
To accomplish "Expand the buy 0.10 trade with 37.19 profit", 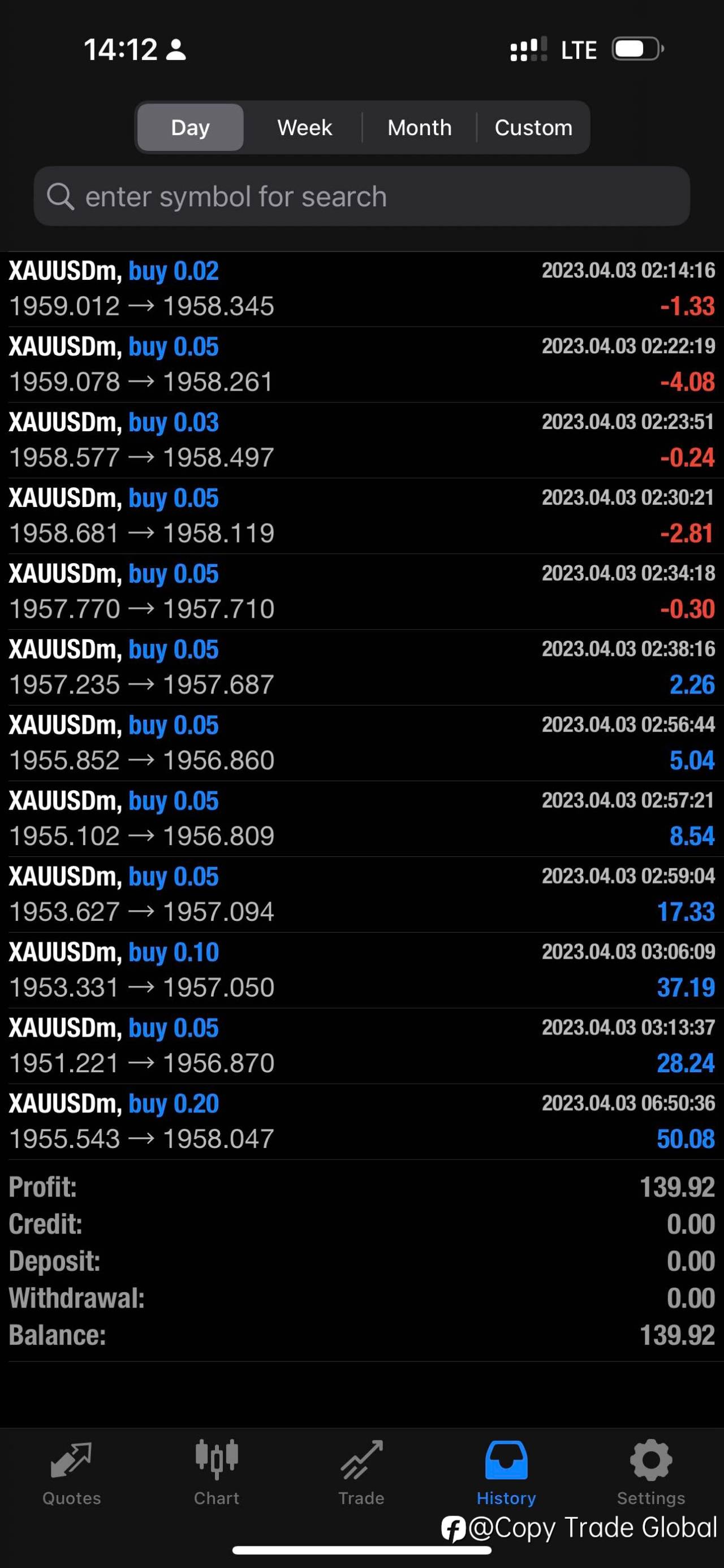I will [x=361, y=971].
